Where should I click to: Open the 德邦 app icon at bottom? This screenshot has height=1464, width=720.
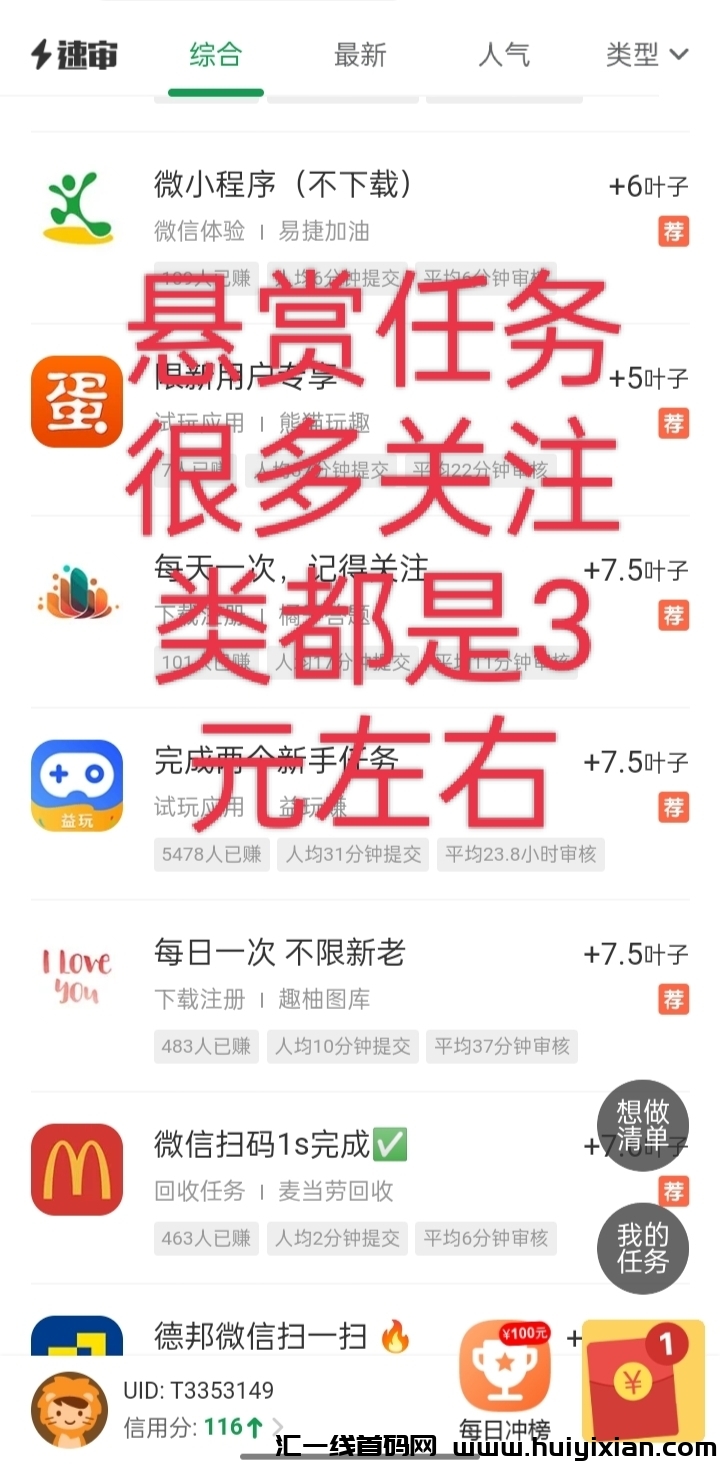(76, 1340)
